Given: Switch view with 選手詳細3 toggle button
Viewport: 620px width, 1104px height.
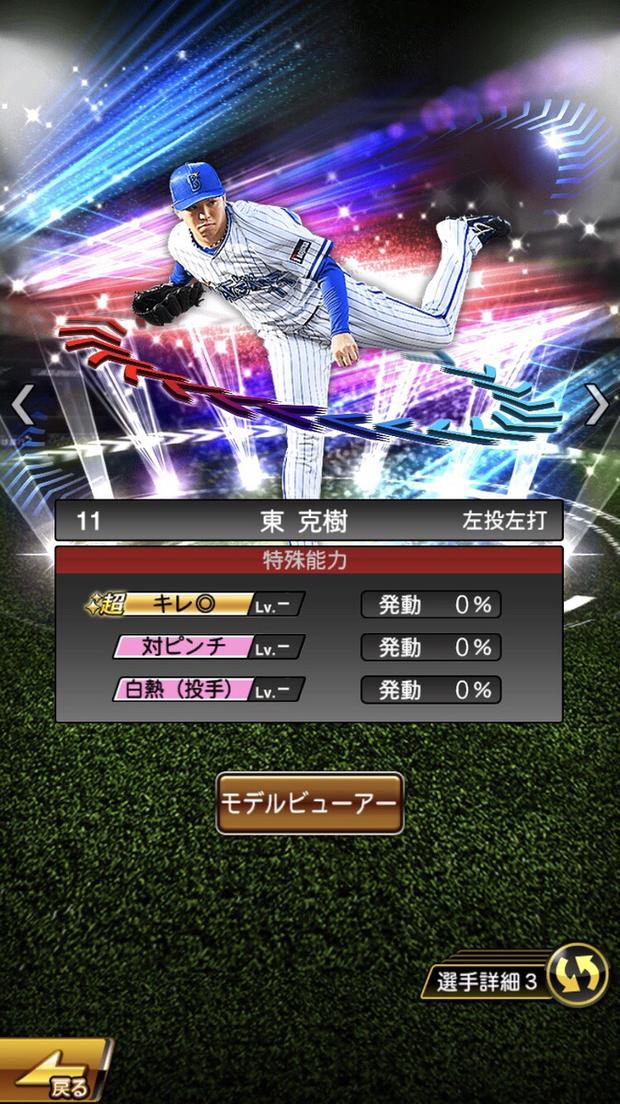Looking at the screenshot, I should 577,974.
